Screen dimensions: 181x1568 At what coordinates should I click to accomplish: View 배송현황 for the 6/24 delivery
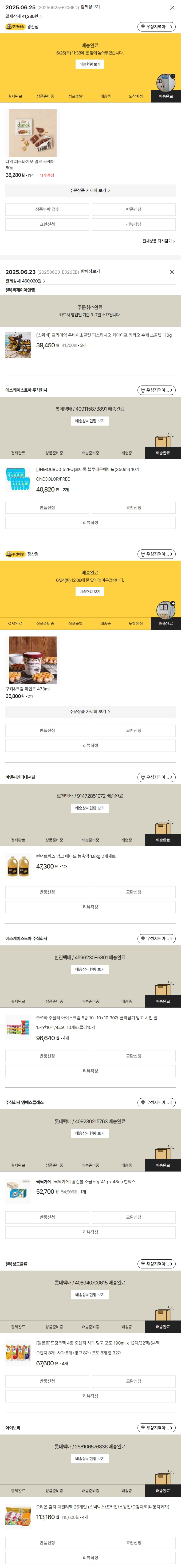(90, 591)
